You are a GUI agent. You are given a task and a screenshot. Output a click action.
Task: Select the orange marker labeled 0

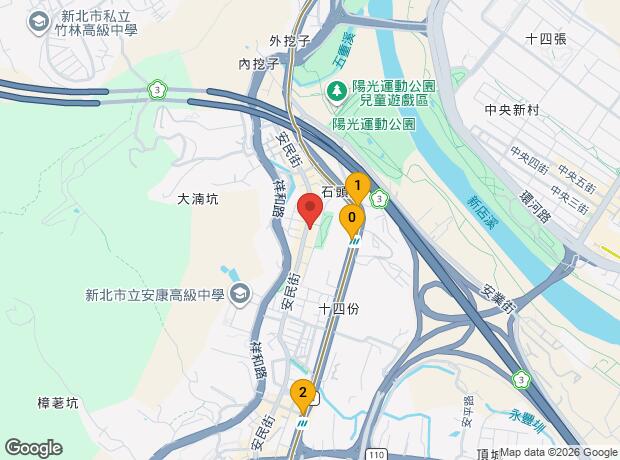(352, 220)
